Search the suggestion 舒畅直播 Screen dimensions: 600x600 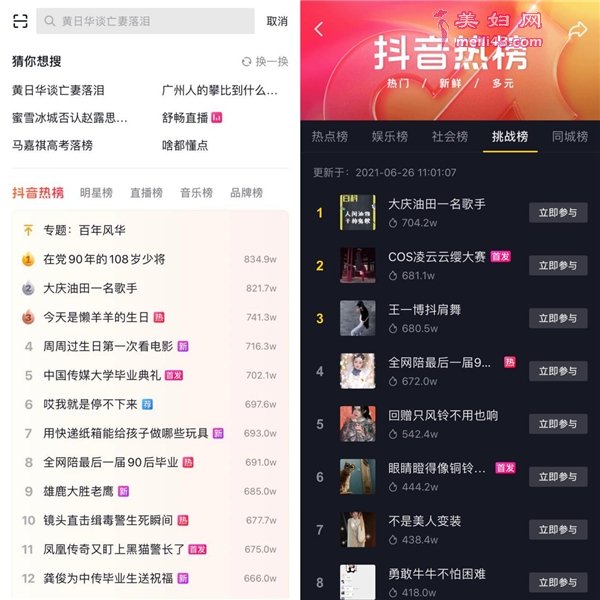pyautogui.click(x=185, y=118)
